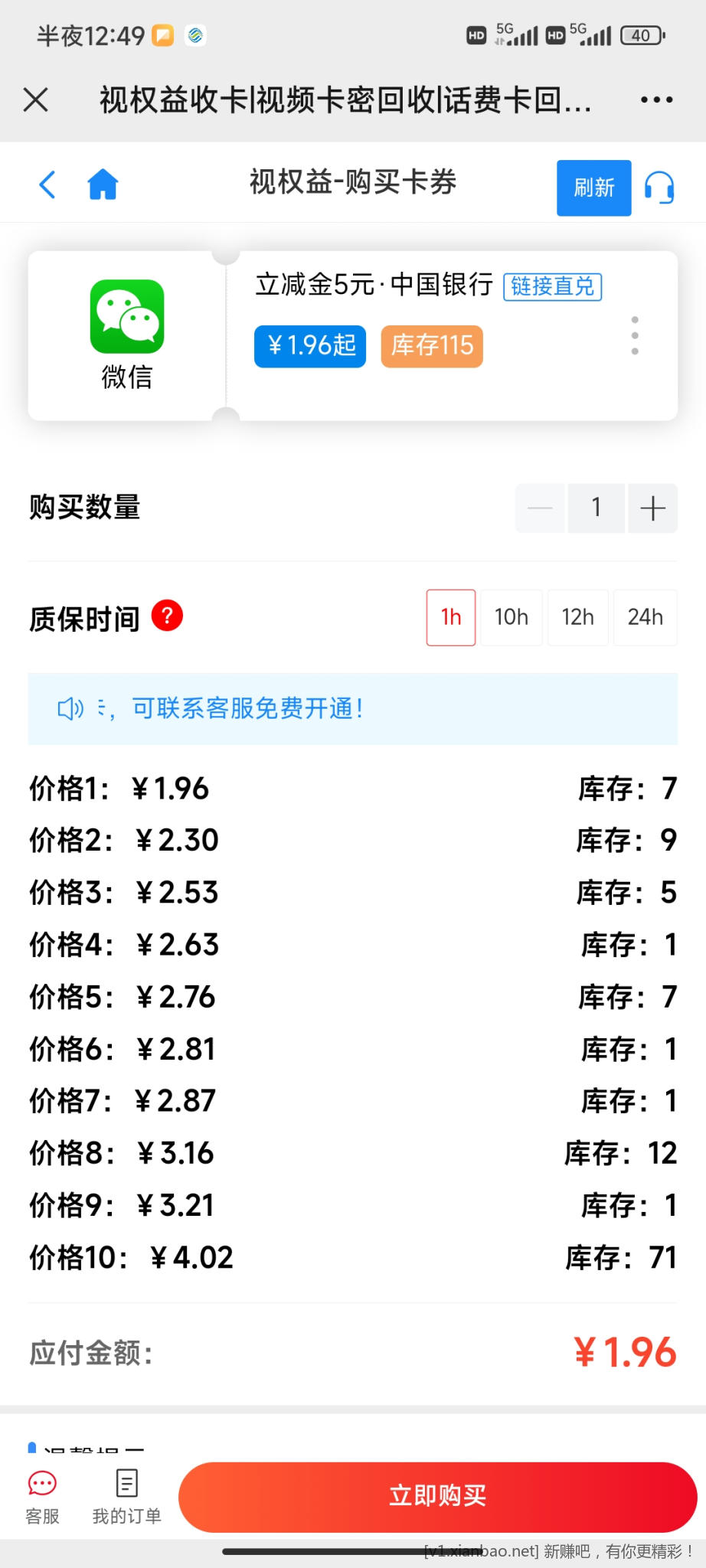Screen dimensions: 706x1568
Task: Go back with the blue arrow
Action: (x=47, y=185)
